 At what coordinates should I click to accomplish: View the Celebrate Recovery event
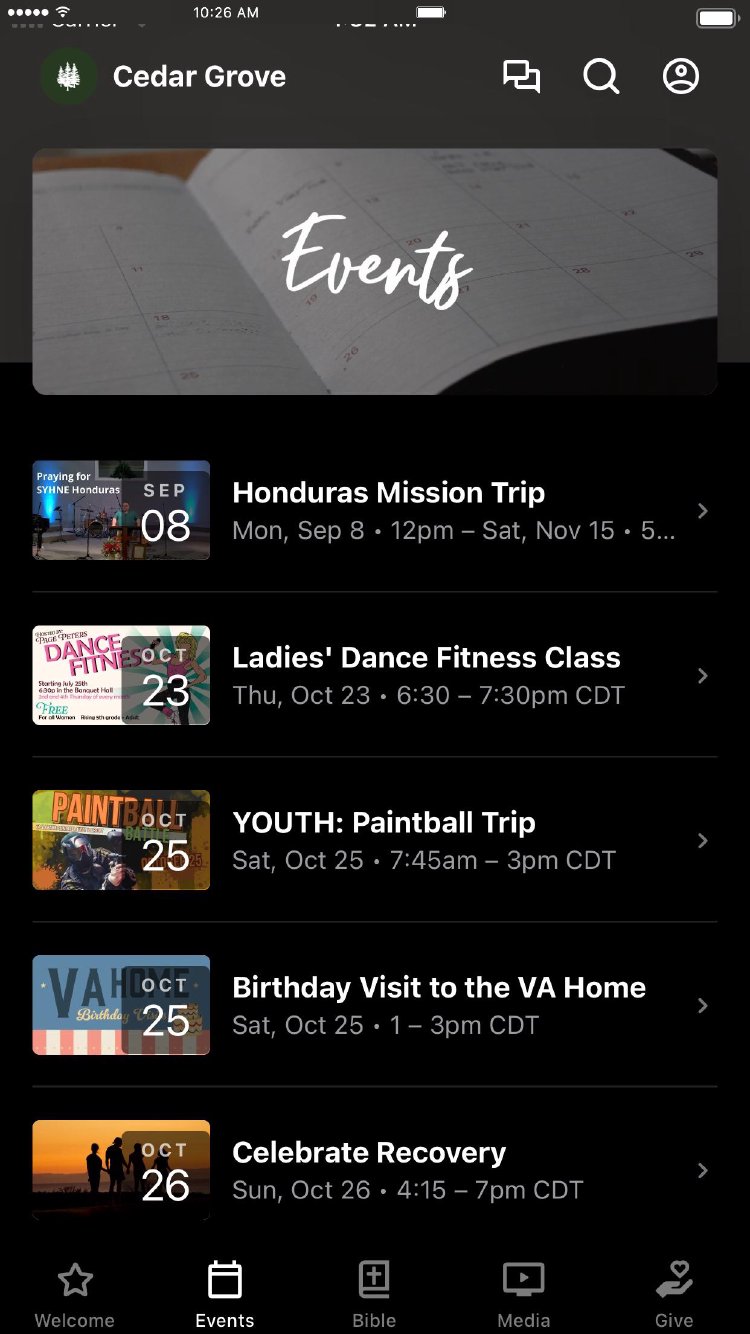point(369,1169)
